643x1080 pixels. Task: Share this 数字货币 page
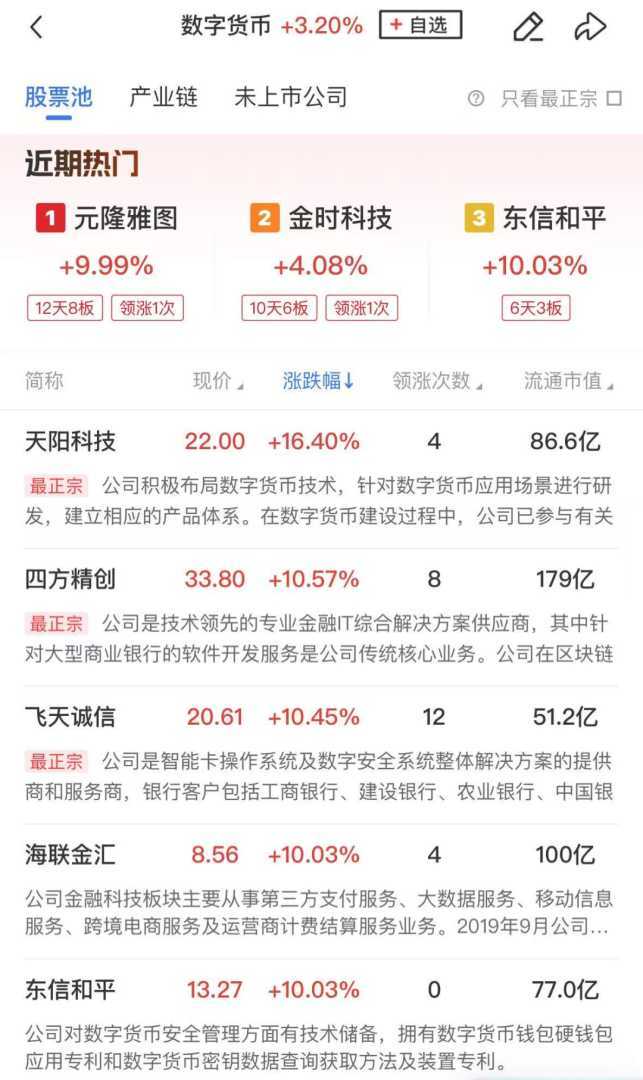point(591,27)
